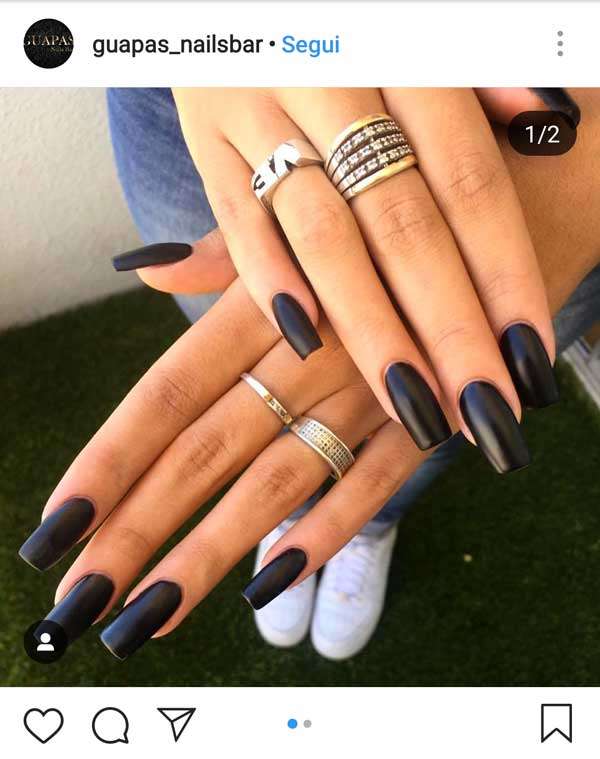
Task: Like this nail post
Action: (43, 724)
